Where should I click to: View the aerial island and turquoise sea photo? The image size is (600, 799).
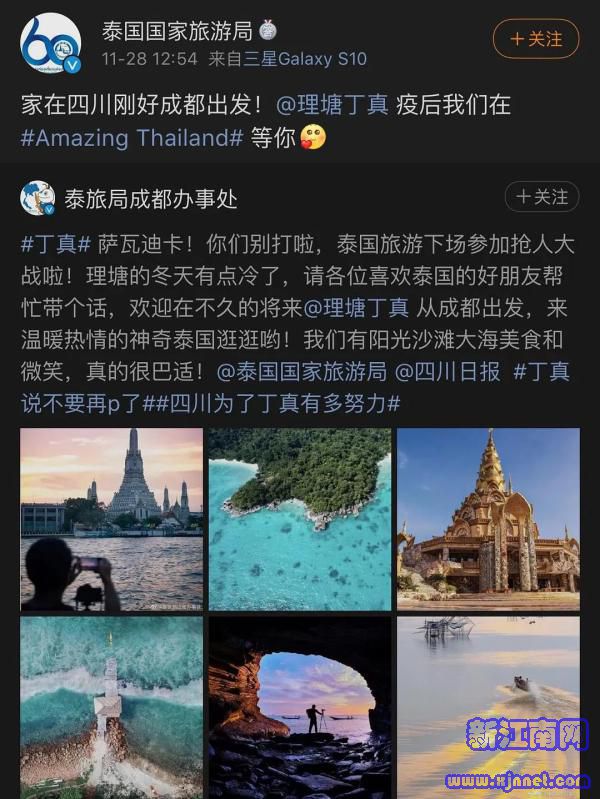click(300, 519)
